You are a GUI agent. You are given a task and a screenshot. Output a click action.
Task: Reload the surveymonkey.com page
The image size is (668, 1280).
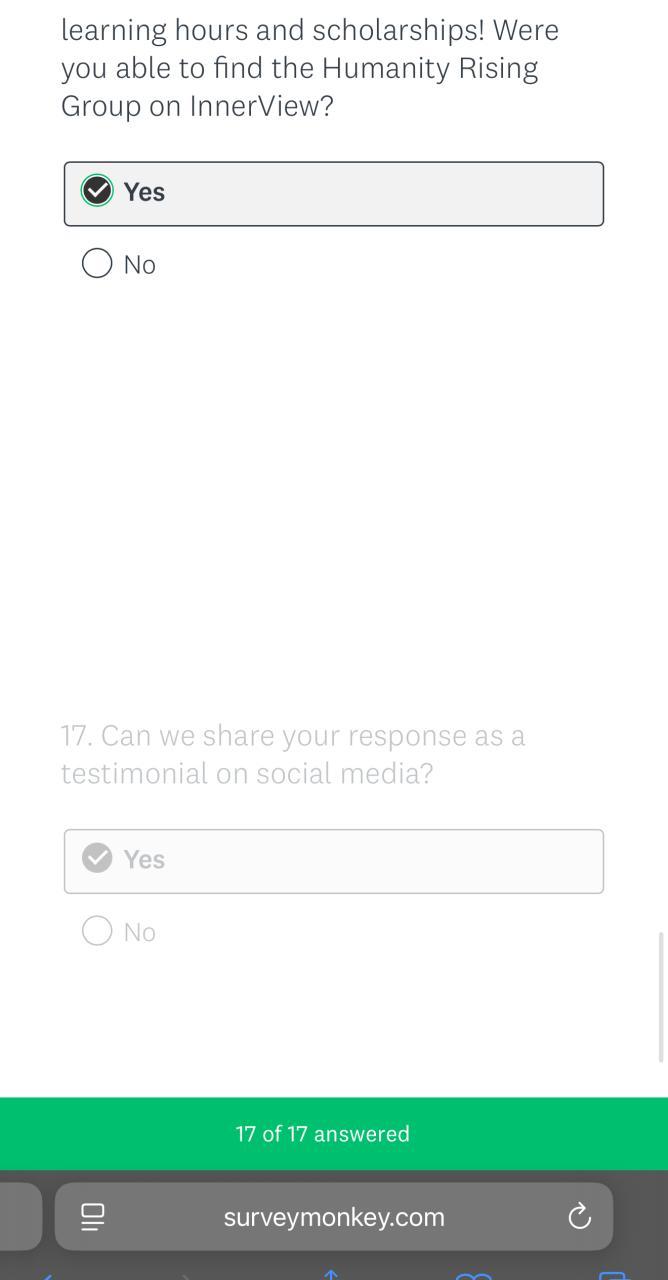coord(579,1216)
